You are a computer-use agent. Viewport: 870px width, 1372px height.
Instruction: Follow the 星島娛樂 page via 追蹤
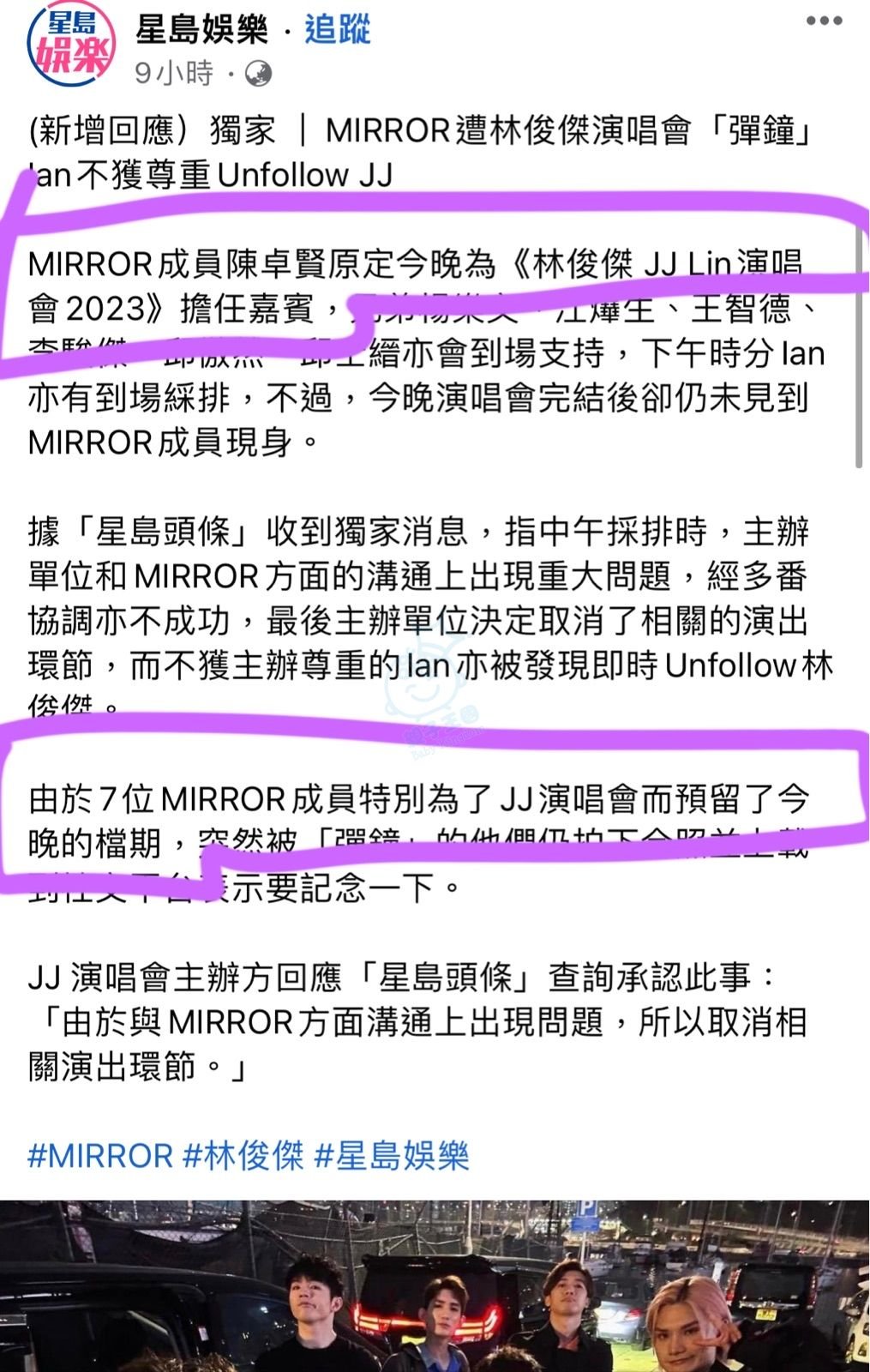pyautogui.click(x=337, y=29)
